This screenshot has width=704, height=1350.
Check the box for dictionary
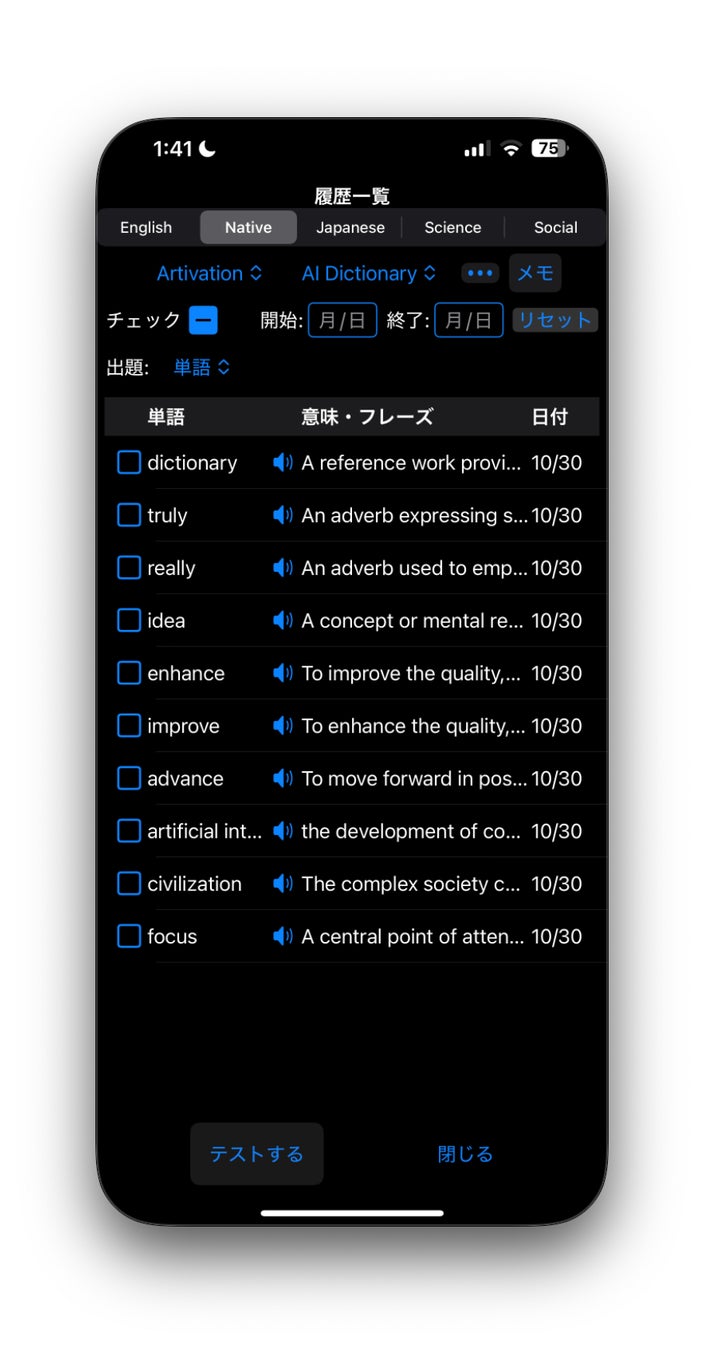click(x=129, y=462)
